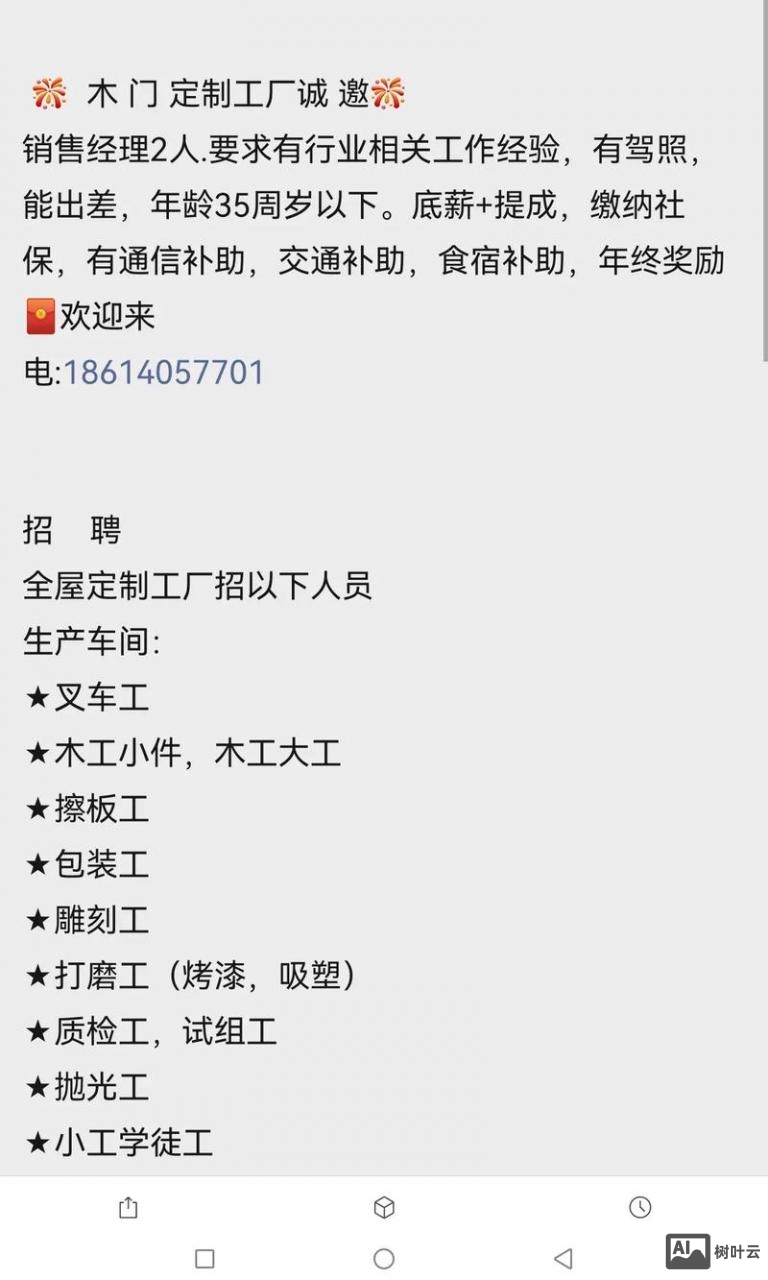Tap the share icon in bottom toolbar

click(x=128, y=1207)
